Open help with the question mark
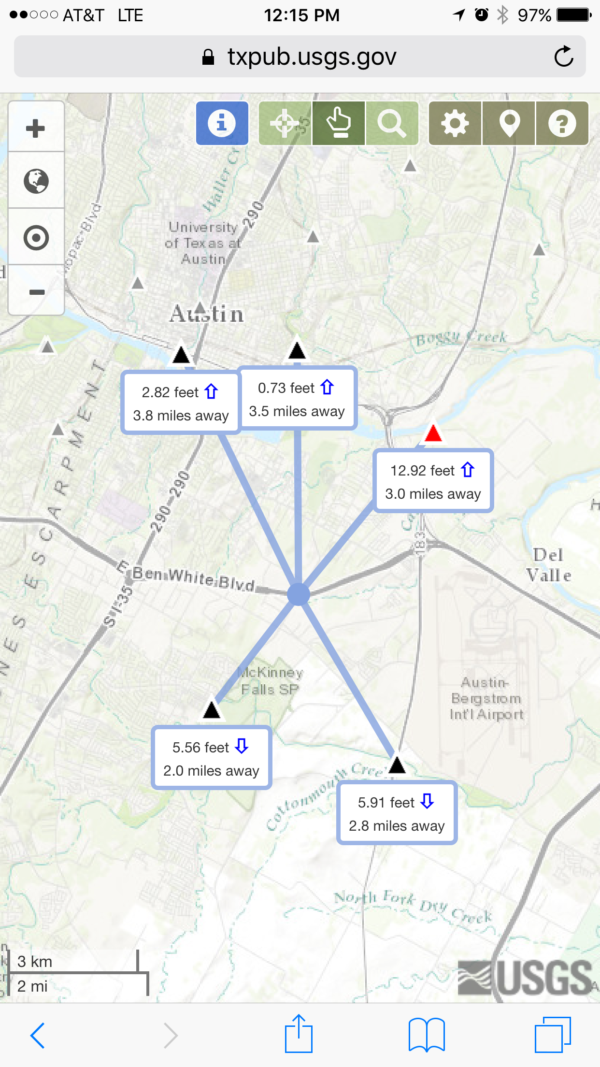The width and height of the screenshot is (600, 1067). click(x=562, y=124)
